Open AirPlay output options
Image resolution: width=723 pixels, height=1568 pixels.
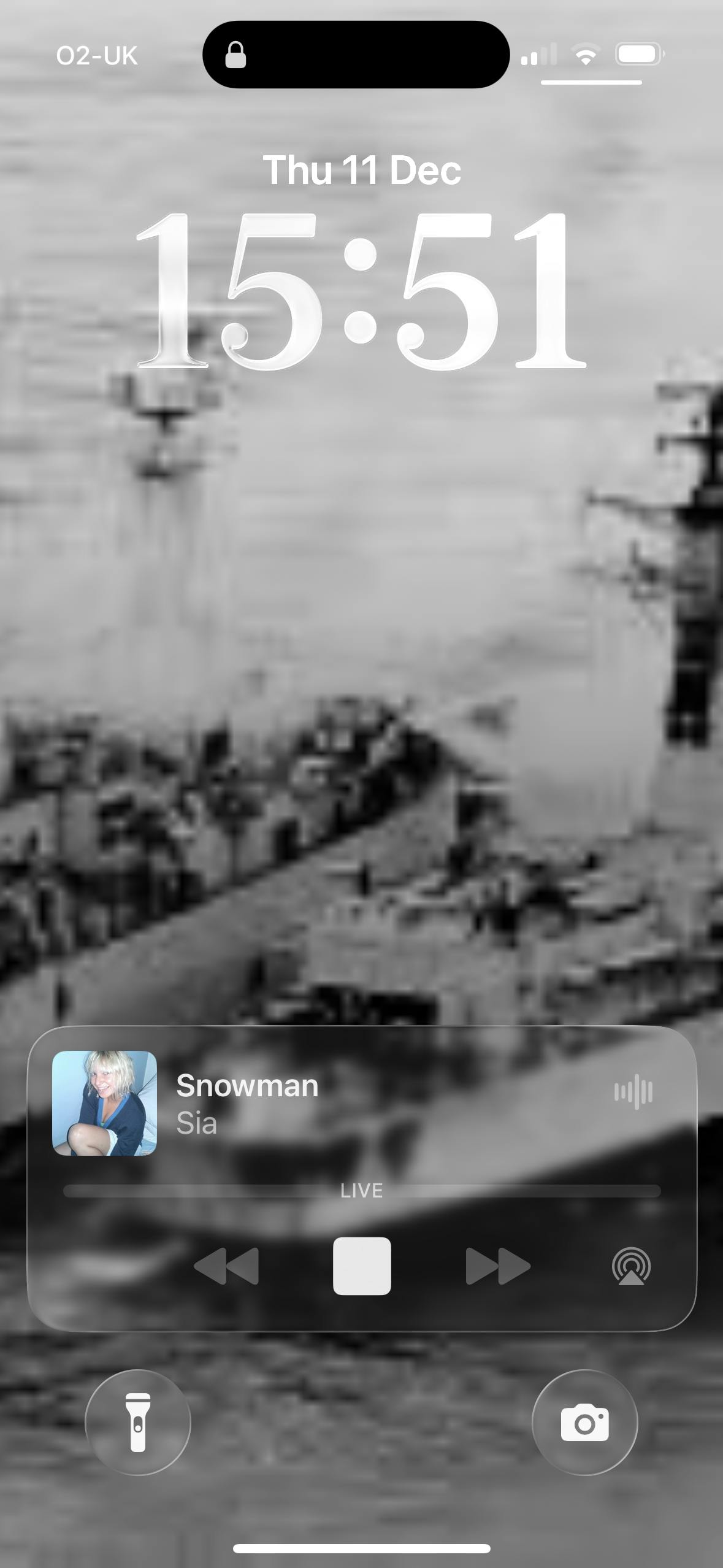[x=631, y=1266]
